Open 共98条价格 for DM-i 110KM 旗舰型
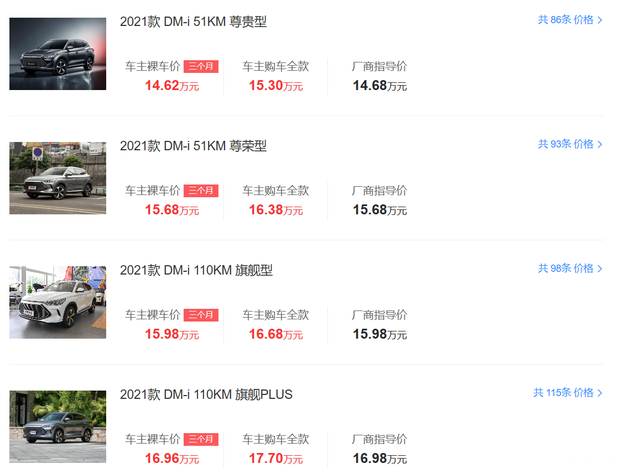Viewport: 620px width, 474px height. click(569, 269)
